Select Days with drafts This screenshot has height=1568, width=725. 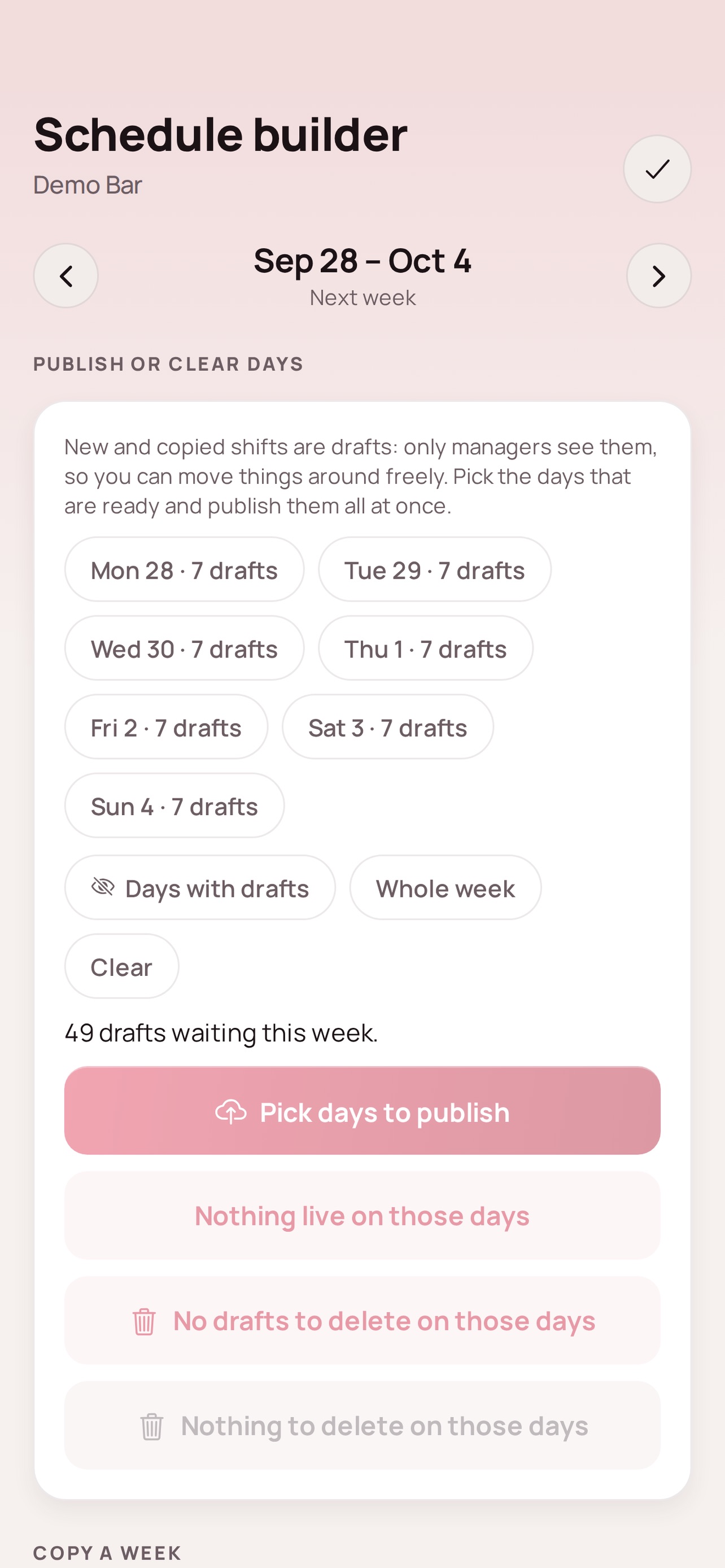tap(200, 887)
